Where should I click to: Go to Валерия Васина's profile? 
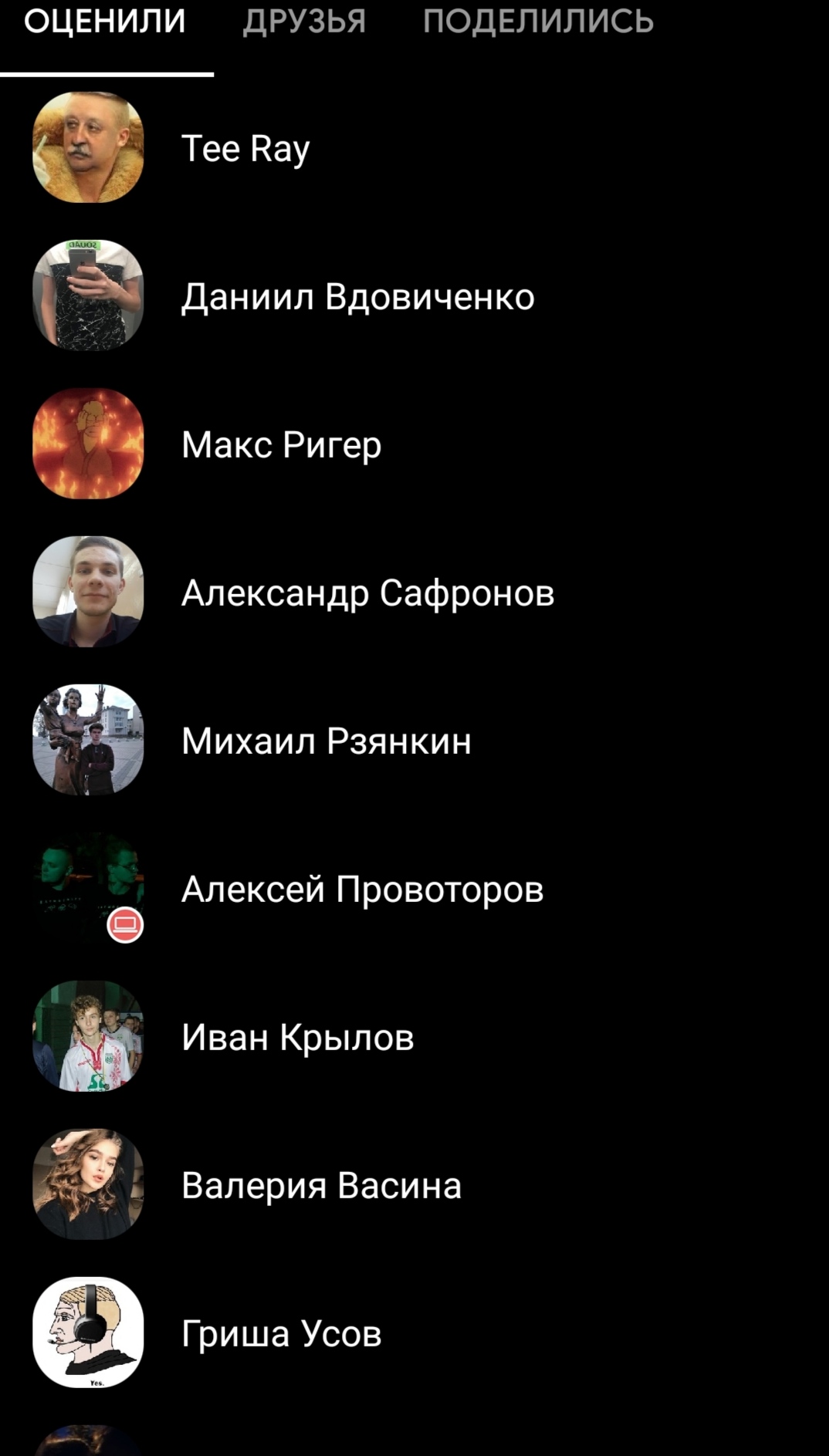pyautogui.click(x=321, y=1185)
